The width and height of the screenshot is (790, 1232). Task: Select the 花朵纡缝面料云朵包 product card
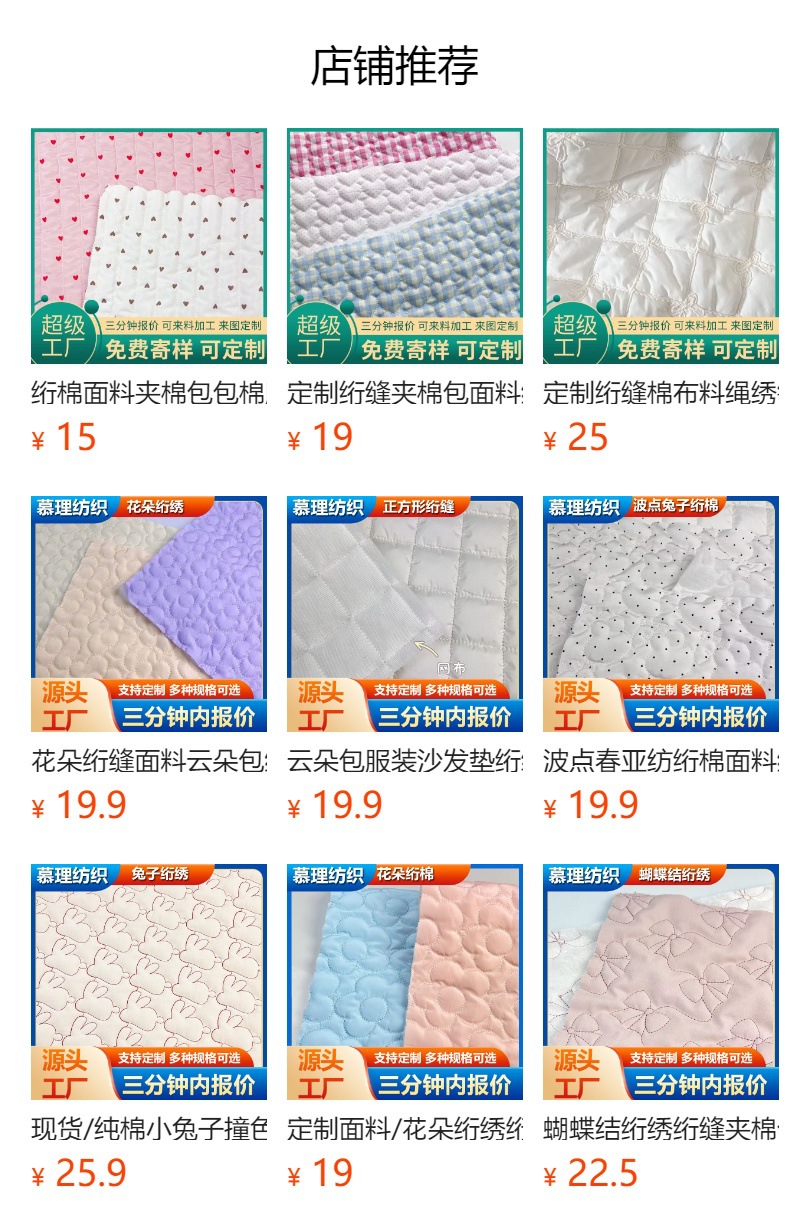click(149, 614)
